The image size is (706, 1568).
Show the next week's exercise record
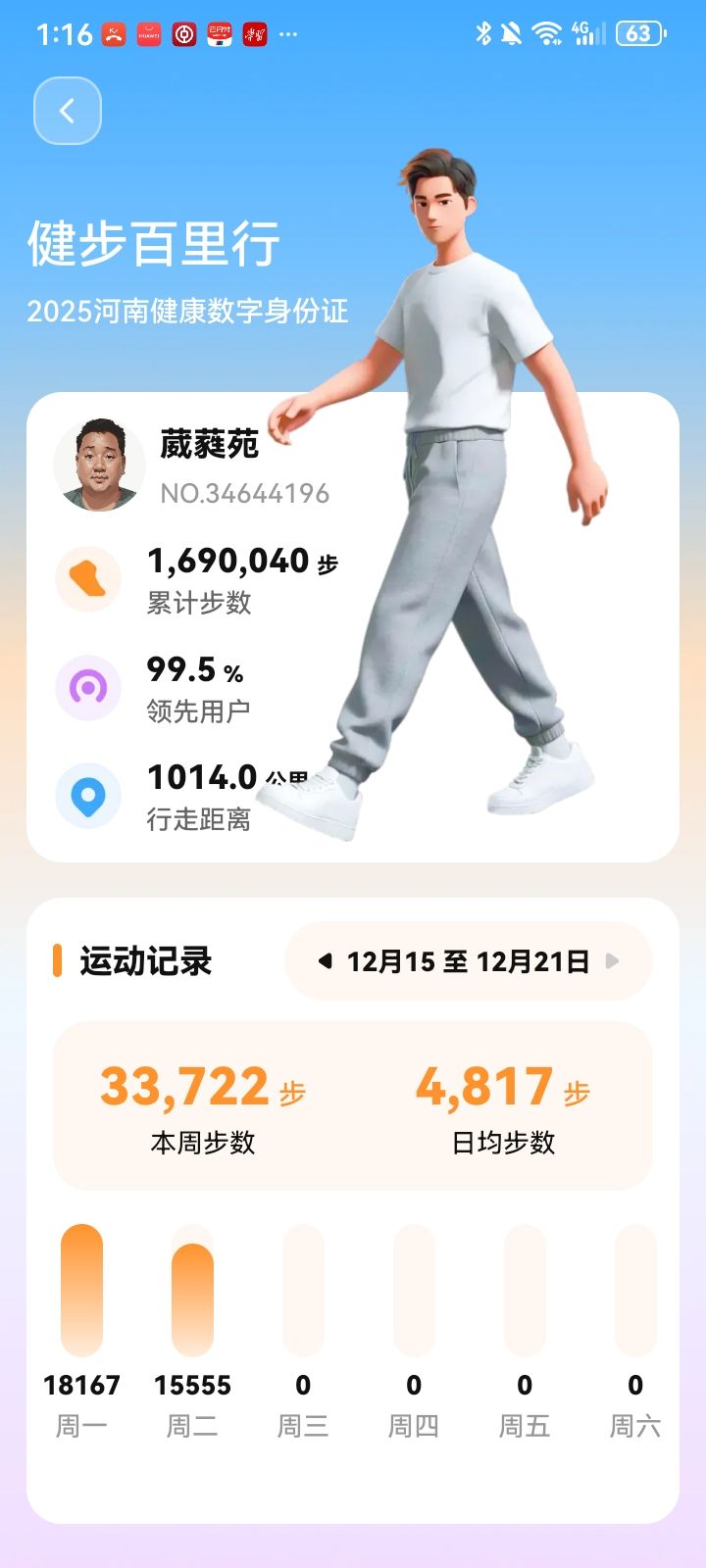(x=613, y=961)
